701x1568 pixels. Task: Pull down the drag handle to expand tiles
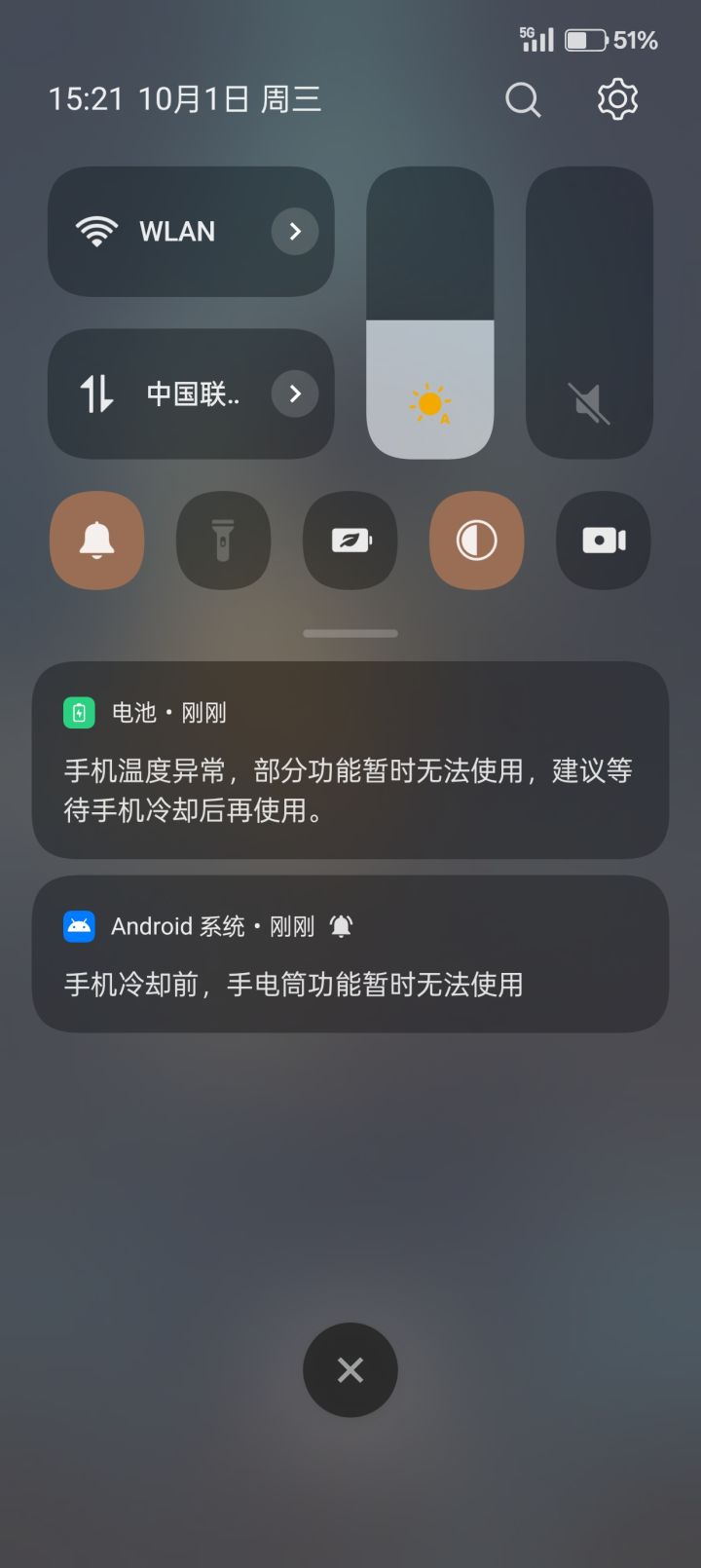click(350, 633)
